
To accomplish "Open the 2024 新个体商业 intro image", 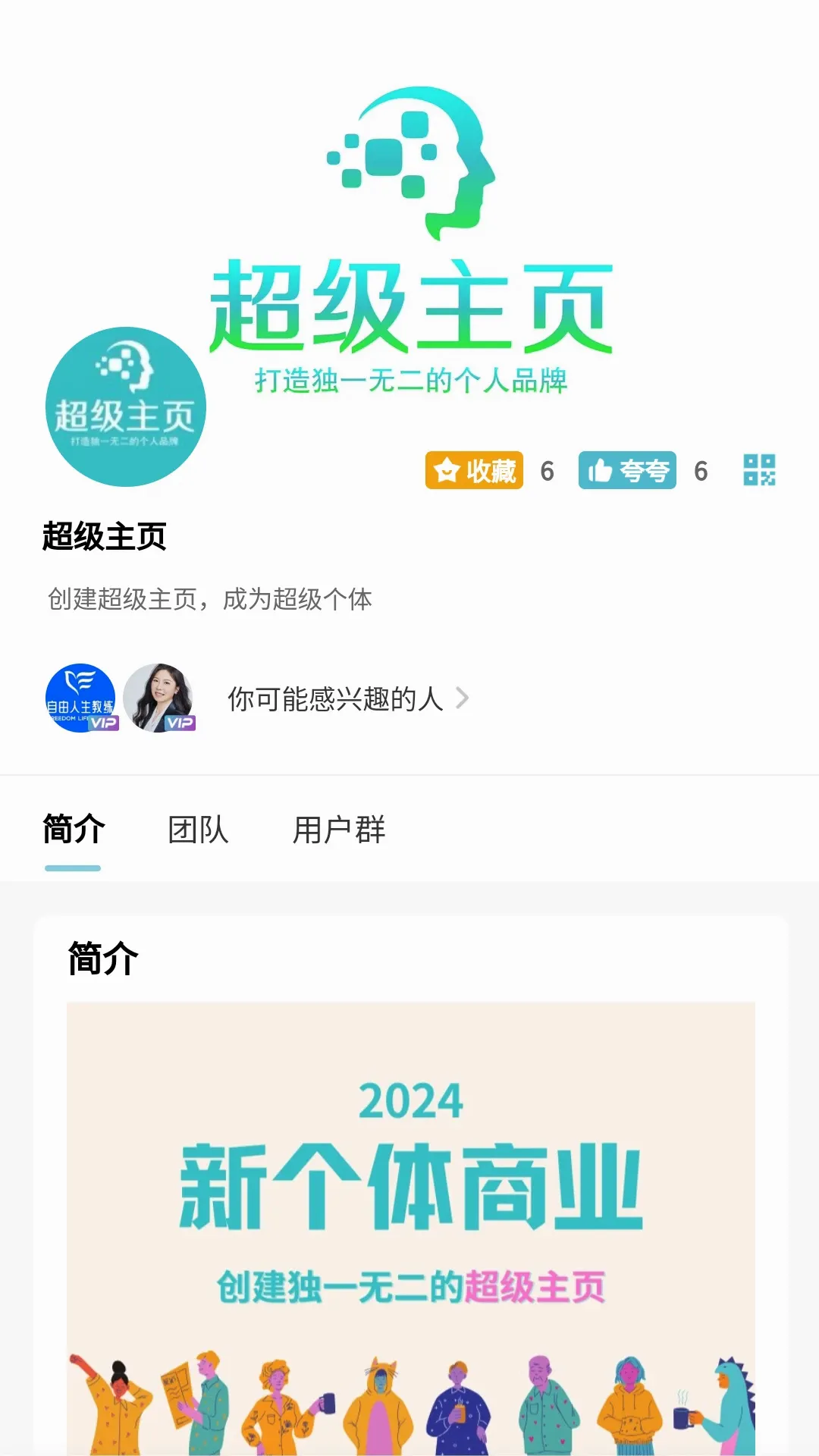I will pos(411,1228).
